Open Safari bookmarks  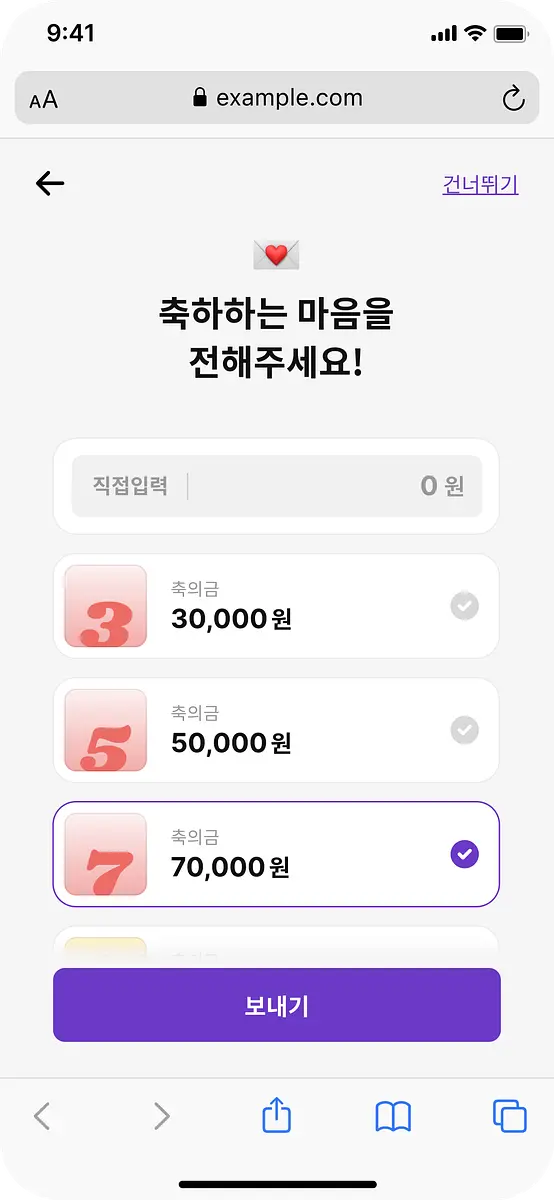(393, 1116)
